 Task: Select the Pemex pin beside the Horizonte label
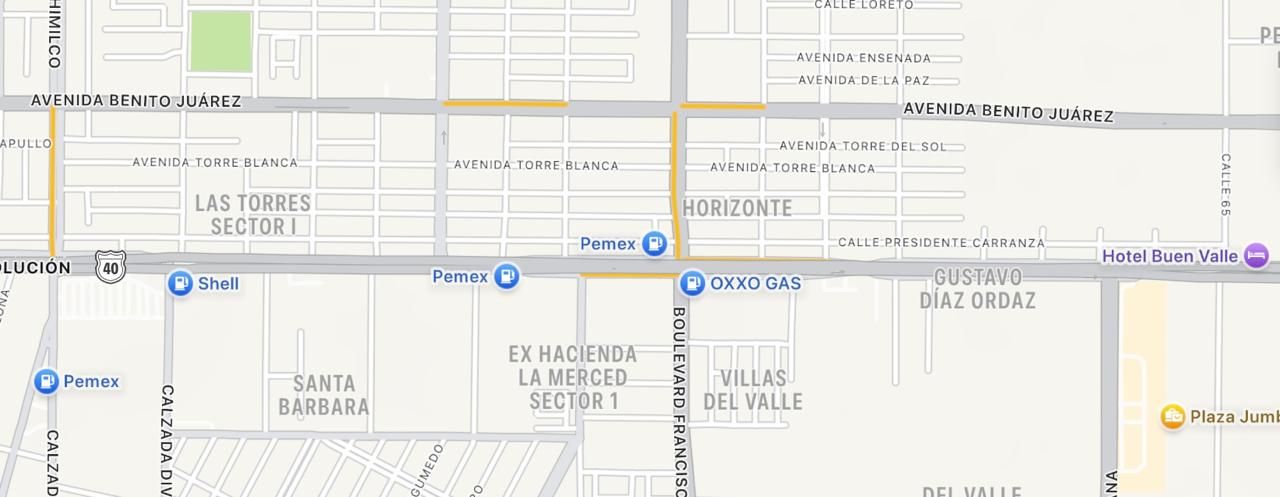pyautogui.click(x=654, y=243)
